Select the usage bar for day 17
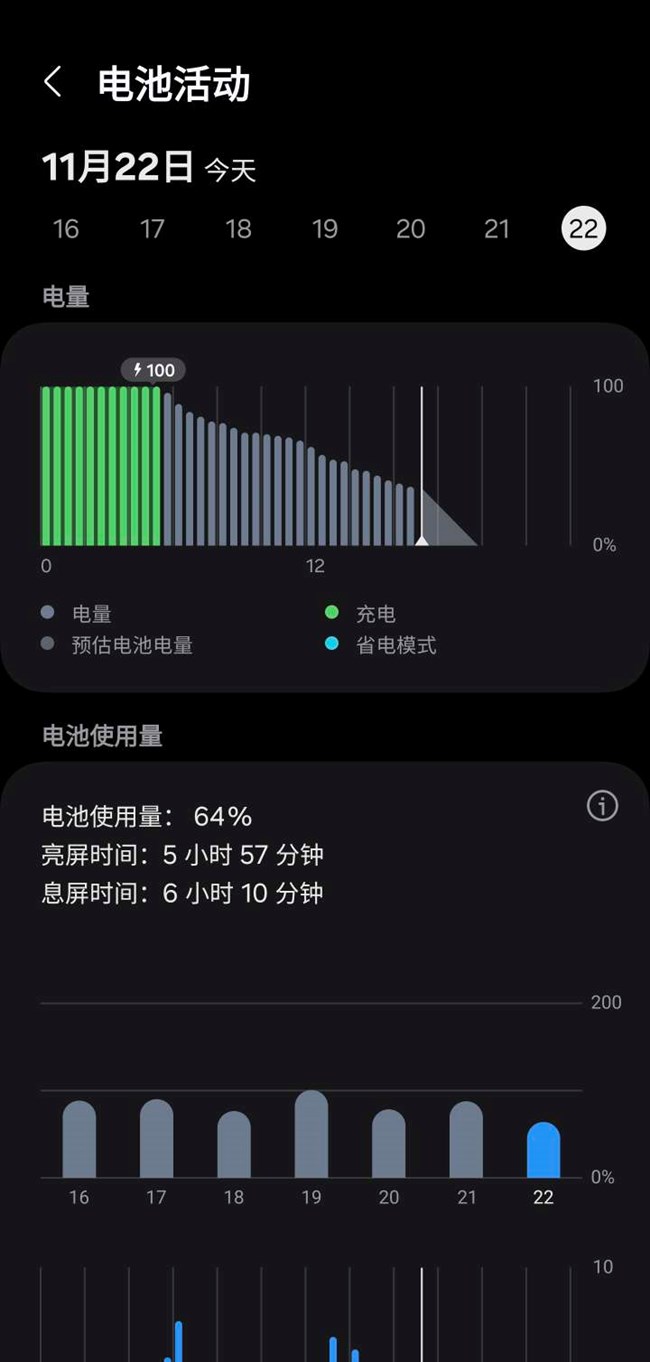The height and width of the screenshot is (1362, 650). pos(157,1139)
